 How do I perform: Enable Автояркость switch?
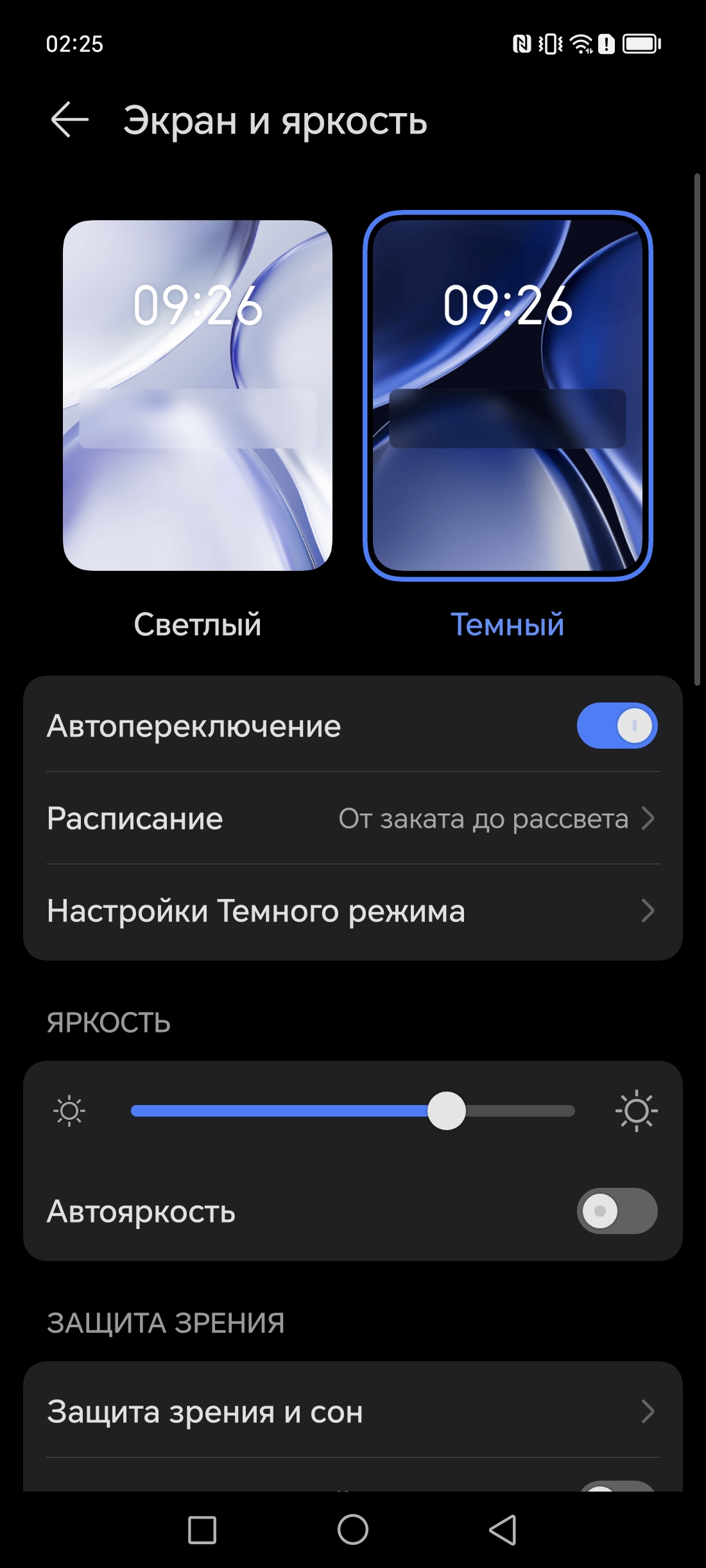coord(617,1211)
